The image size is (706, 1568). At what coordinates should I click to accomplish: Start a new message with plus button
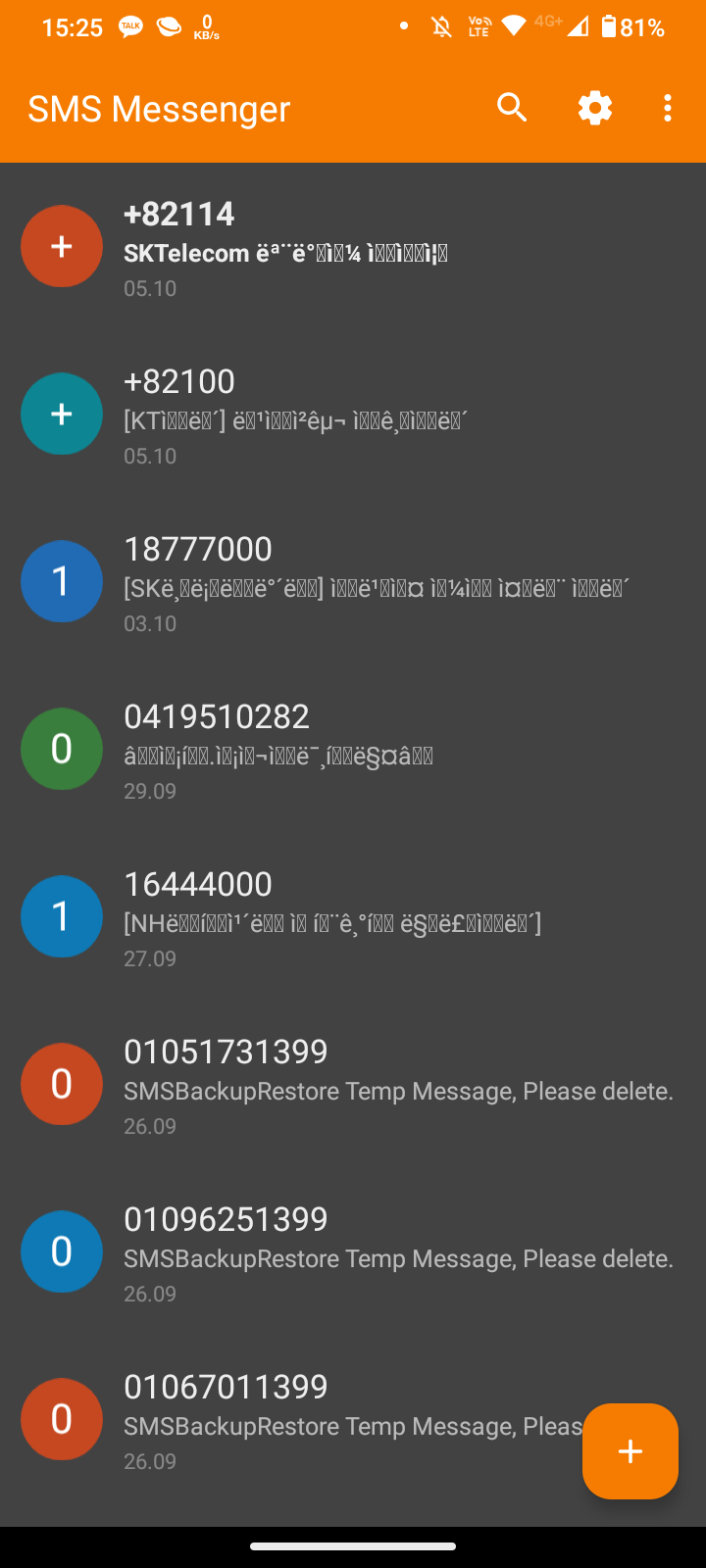[x=630, y=1451]
